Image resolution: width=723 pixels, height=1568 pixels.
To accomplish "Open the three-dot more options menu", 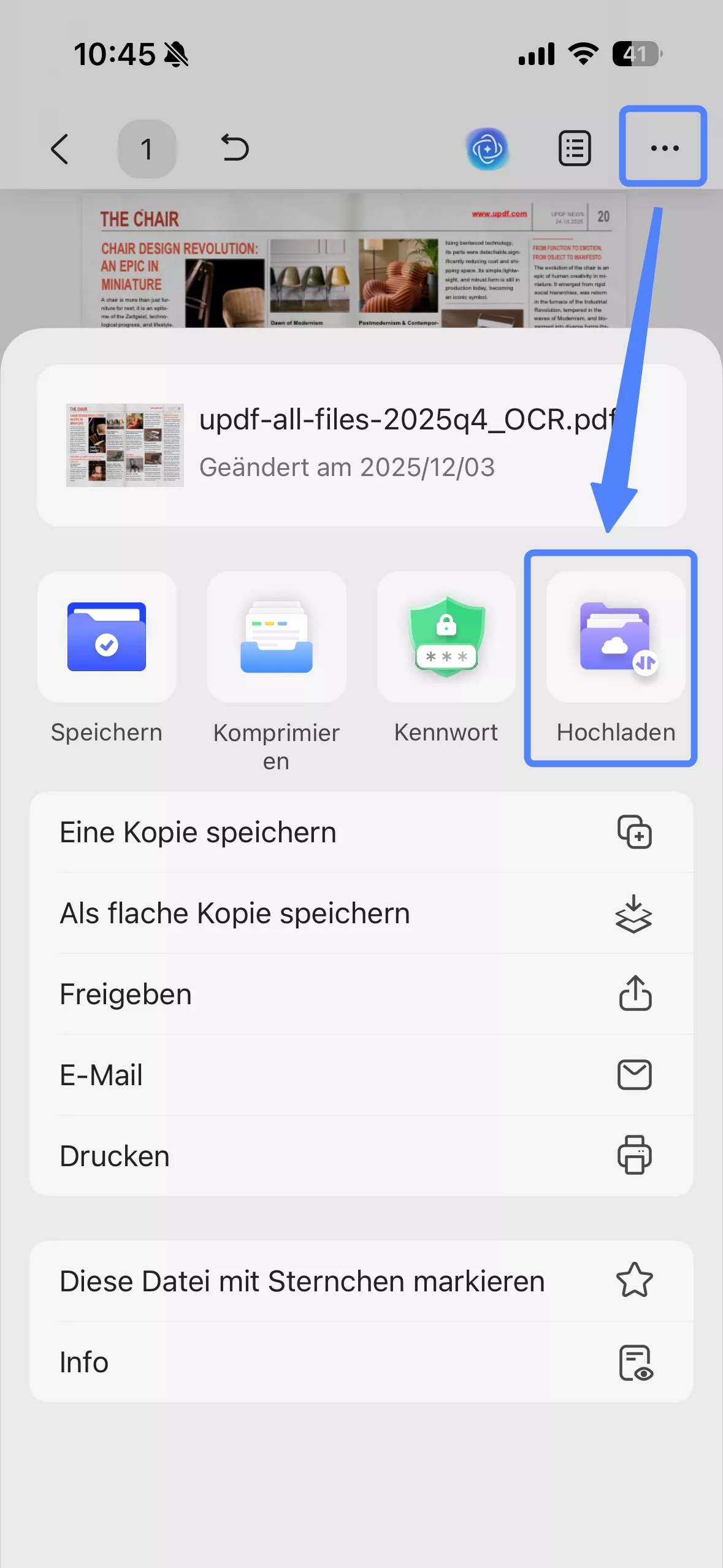I will (x=663, y=148).
